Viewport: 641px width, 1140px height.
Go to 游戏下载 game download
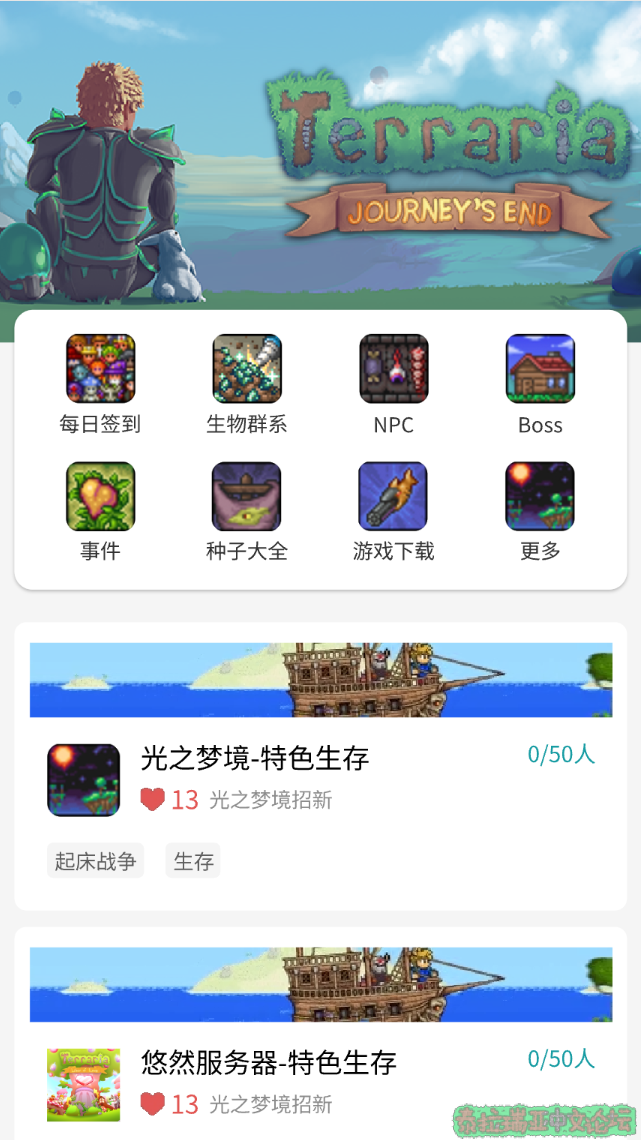point(393,511)
